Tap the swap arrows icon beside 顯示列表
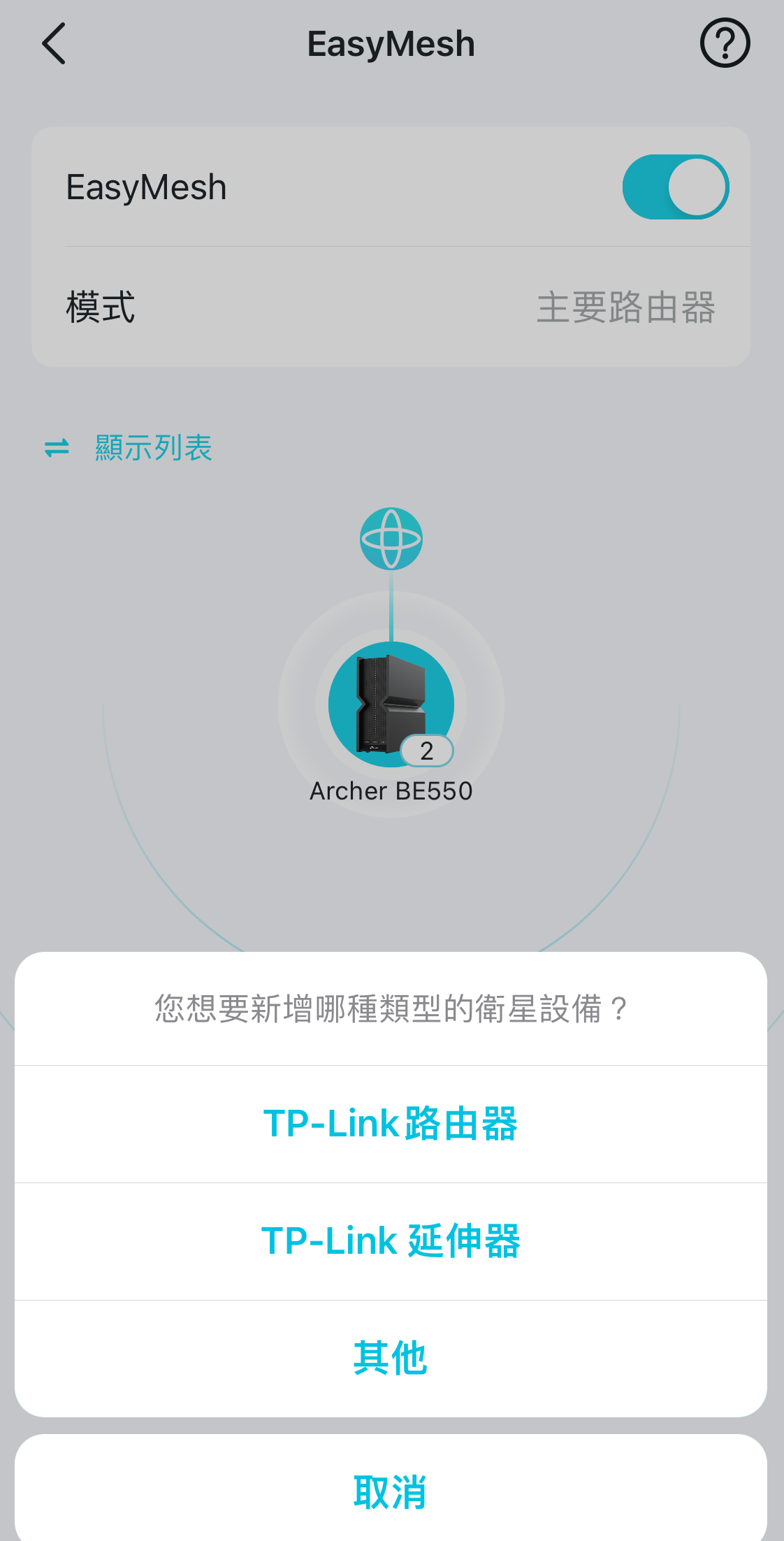The image size is (784, 1541). 56,448
